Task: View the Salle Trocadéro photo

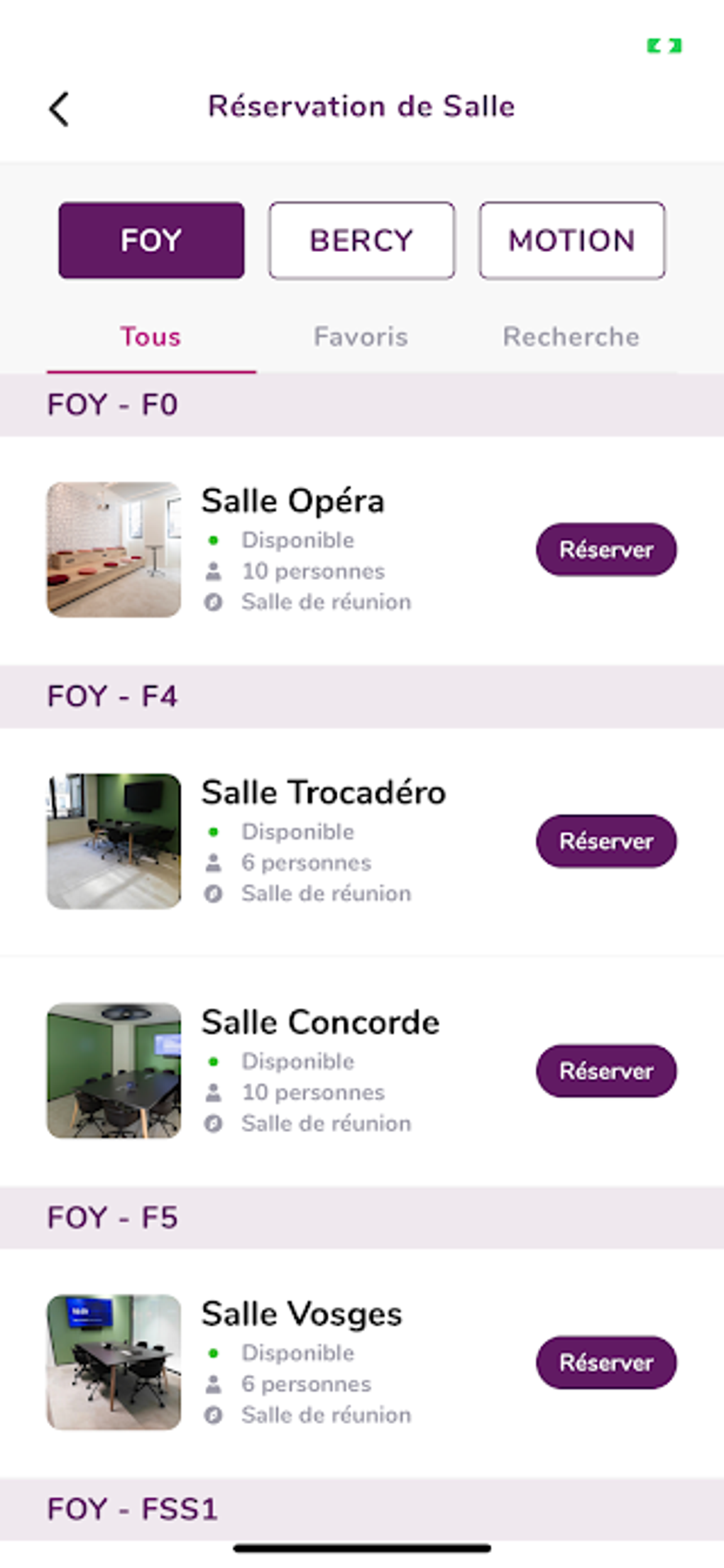Action: tap(114, 841)
